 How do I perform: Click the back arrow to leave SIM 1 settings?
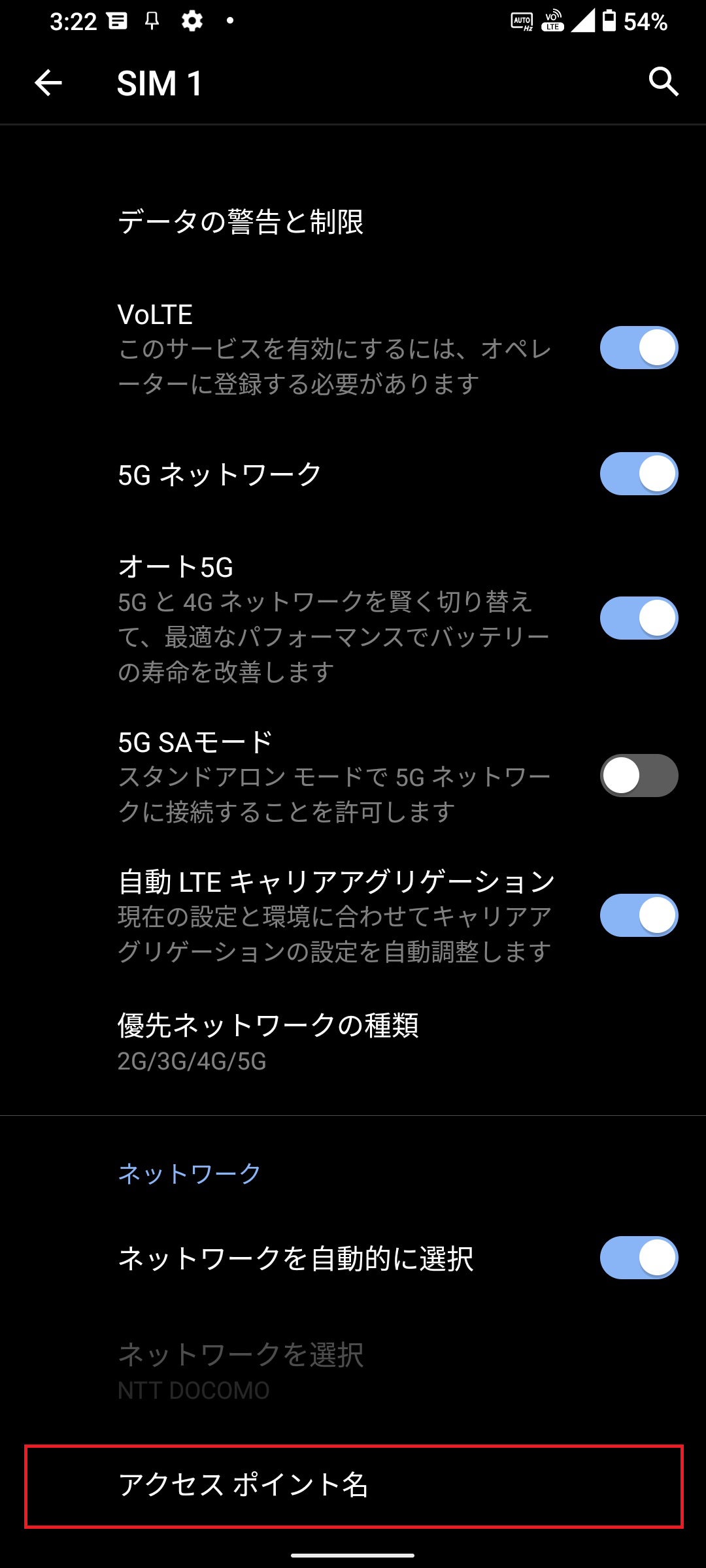coord(47,82)
